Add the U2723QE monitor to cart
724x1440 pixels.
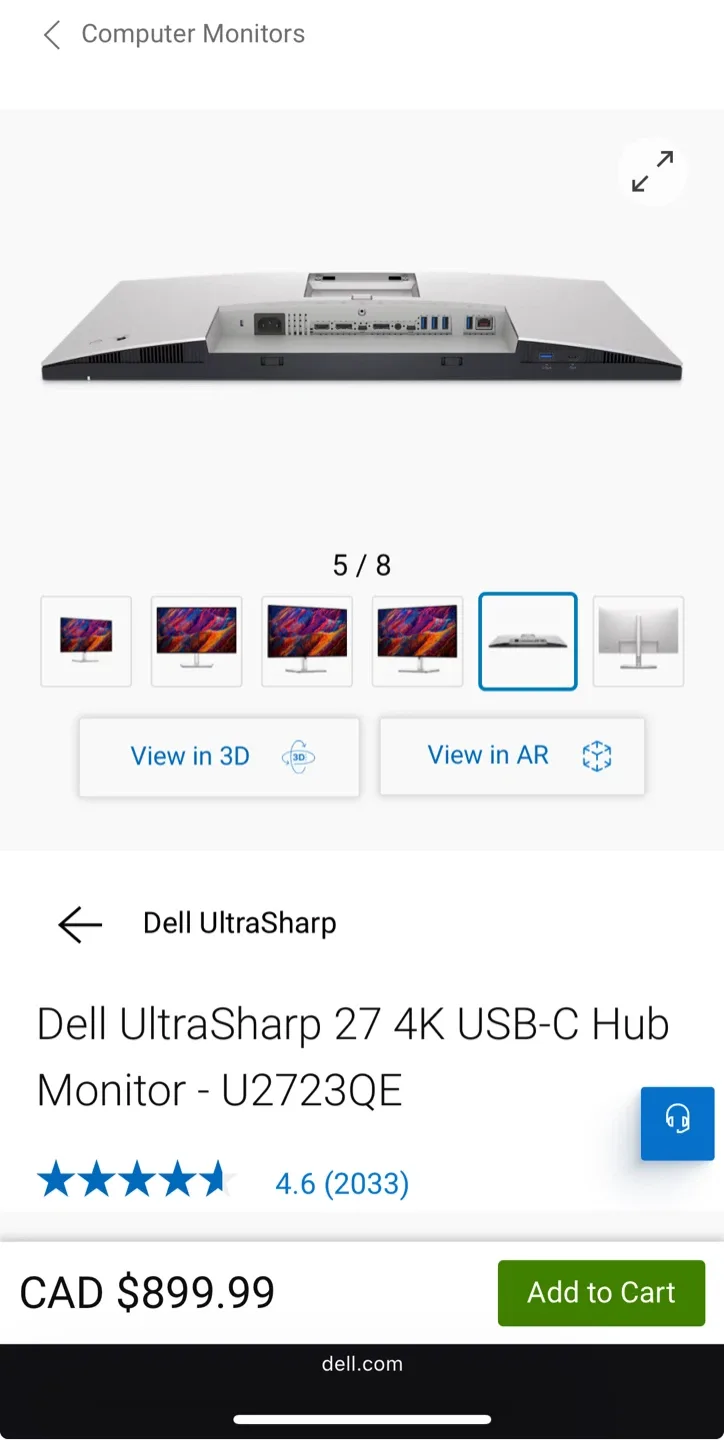click(600, 1292)
